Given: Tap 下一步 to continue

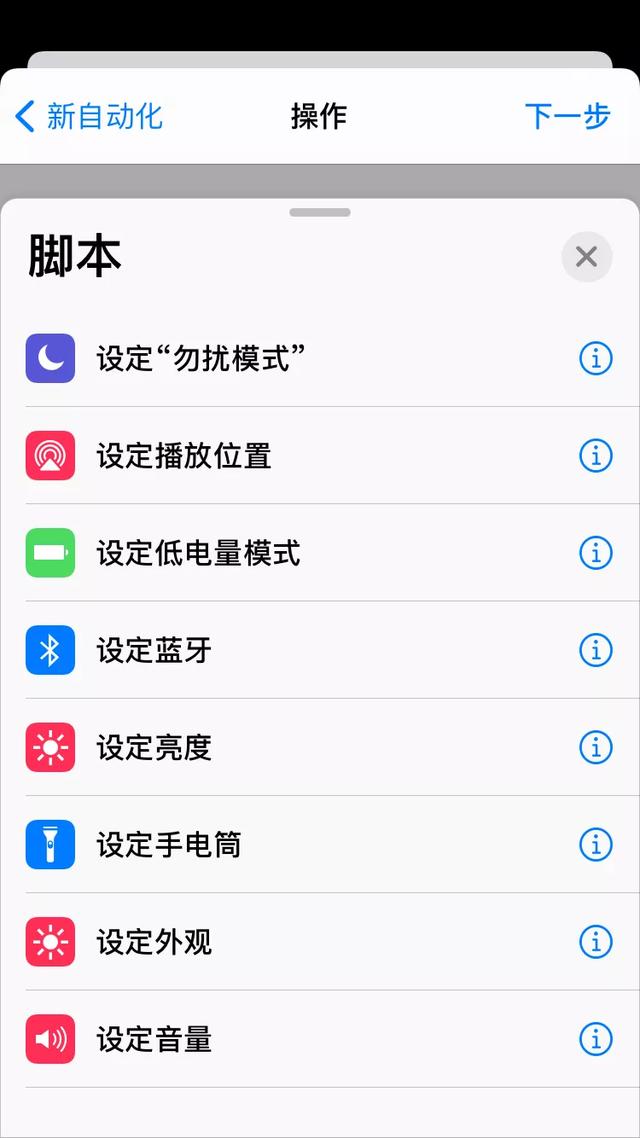Looking at the screenshot, I should pos(567,116).
